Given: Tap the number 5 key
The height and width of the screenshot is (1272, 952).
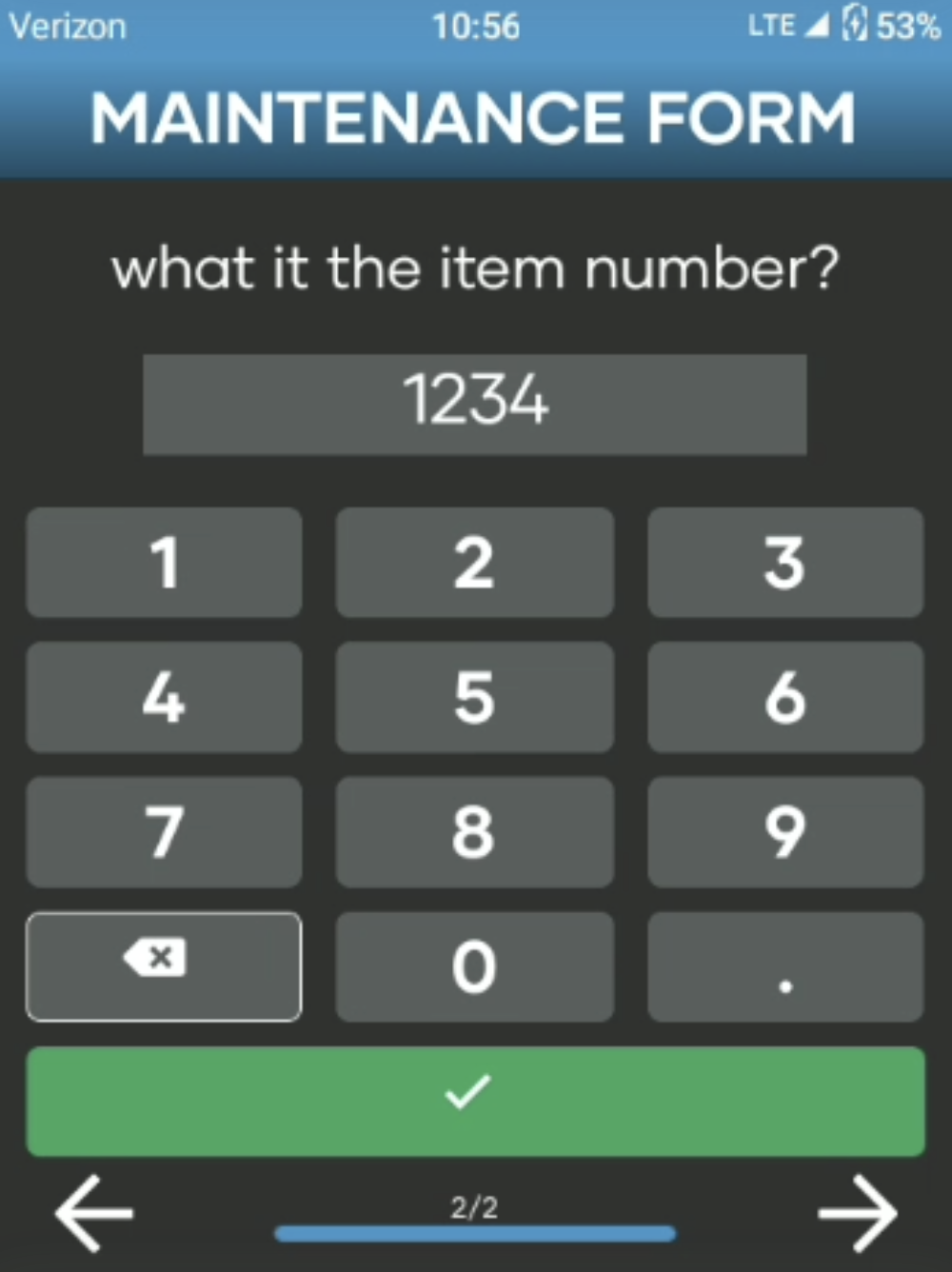Looking at the screenshot, I should point(474,697).
